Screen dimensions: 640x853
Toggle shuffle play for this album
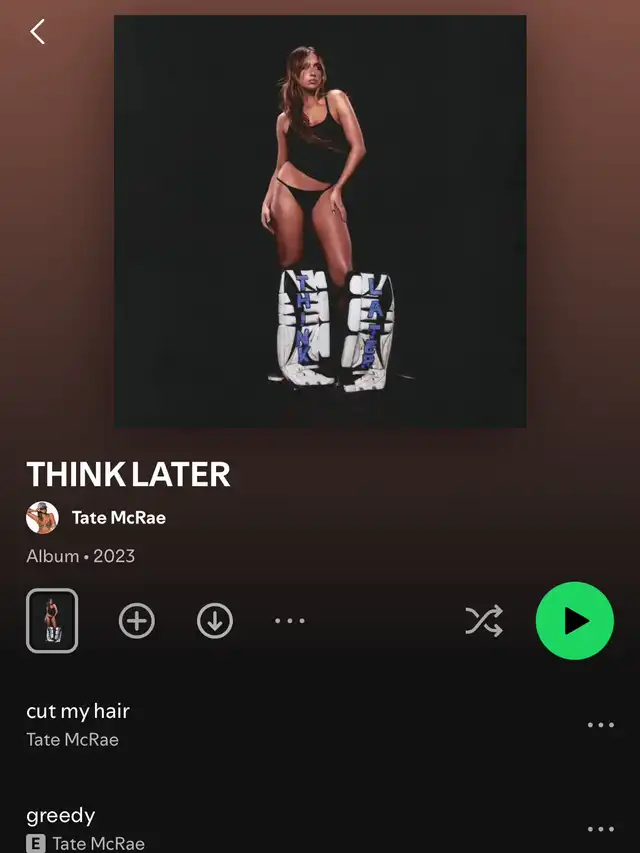[484, 621]
